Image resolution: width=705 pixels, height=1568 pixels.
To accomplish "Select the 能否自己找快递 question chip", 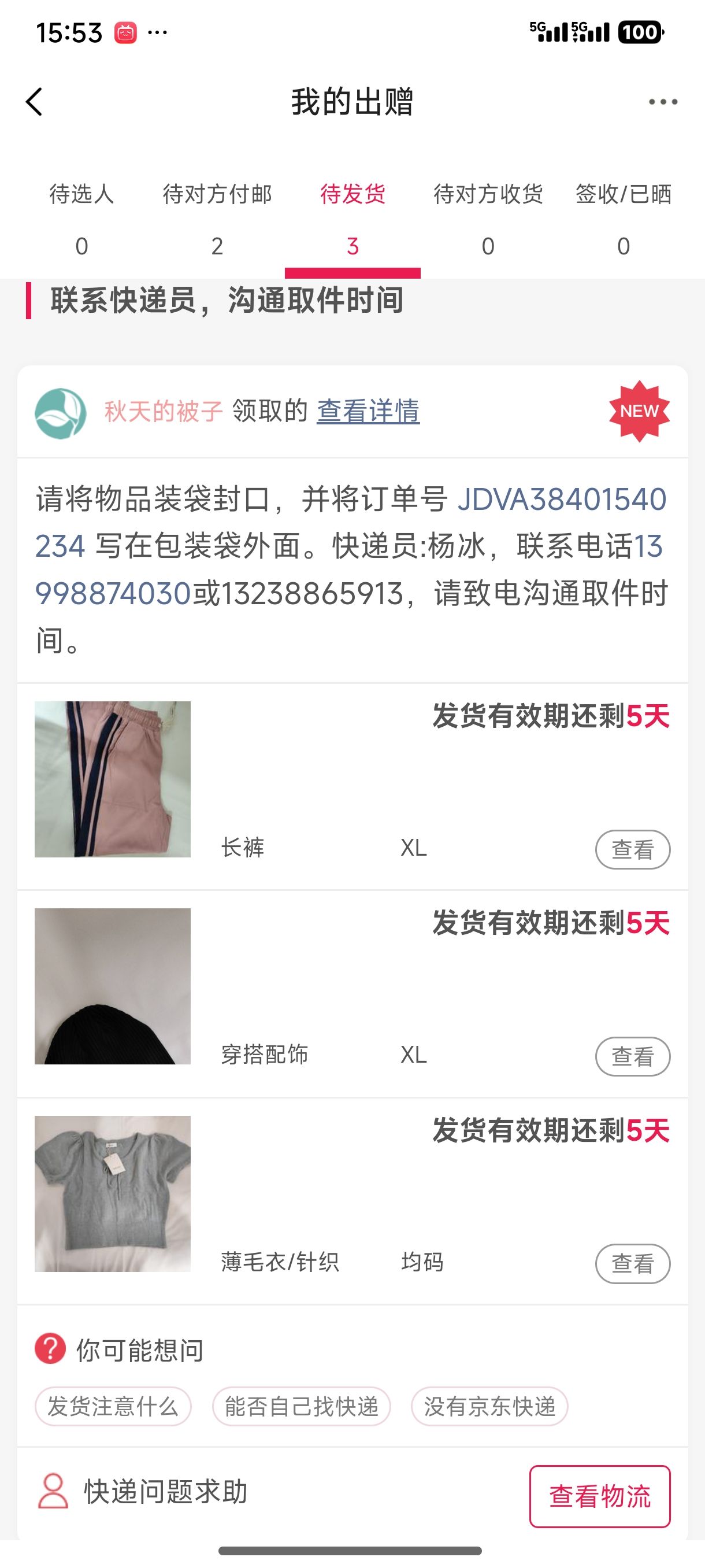I will (x=301, y=1406).
